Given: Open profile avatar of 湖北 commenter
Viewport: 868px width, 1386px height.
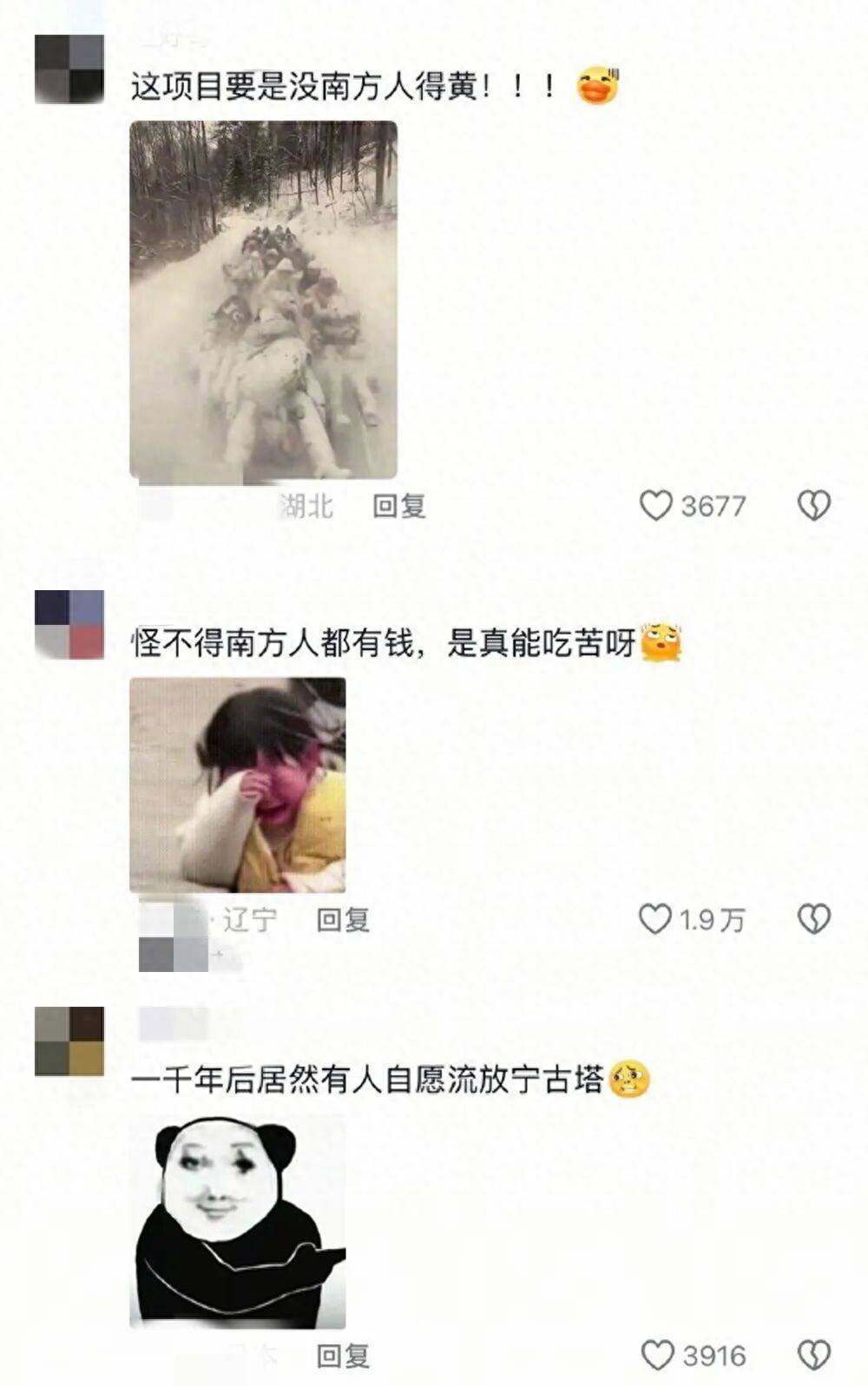Looking at the screenshot, I should (x=69, y=69).
